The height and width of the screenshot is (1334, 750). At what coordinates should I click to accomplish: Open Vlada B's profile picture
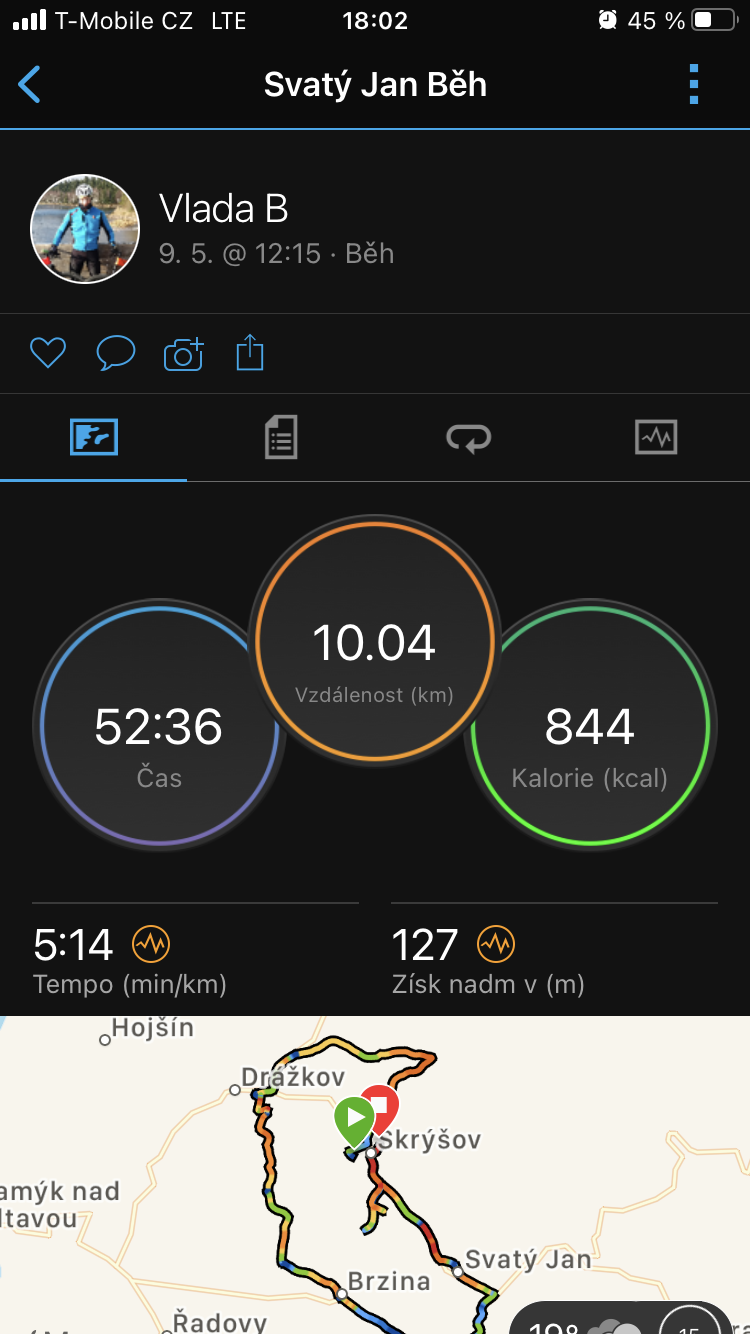click(85, 229)
